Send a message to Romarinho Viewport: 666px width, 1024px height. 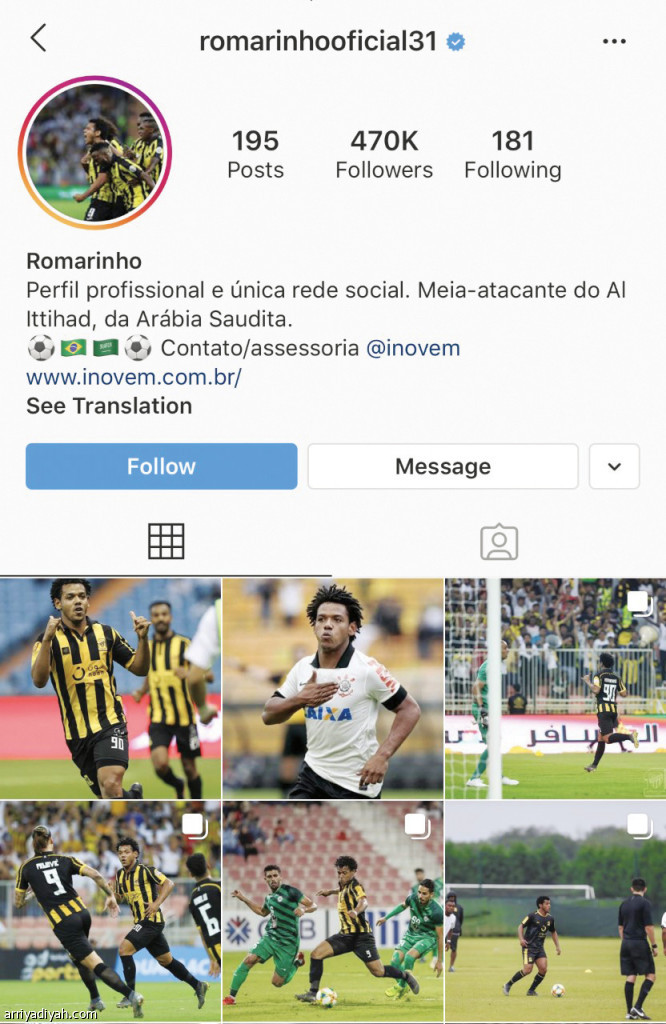pyautogui.click(x=442, y=466)
